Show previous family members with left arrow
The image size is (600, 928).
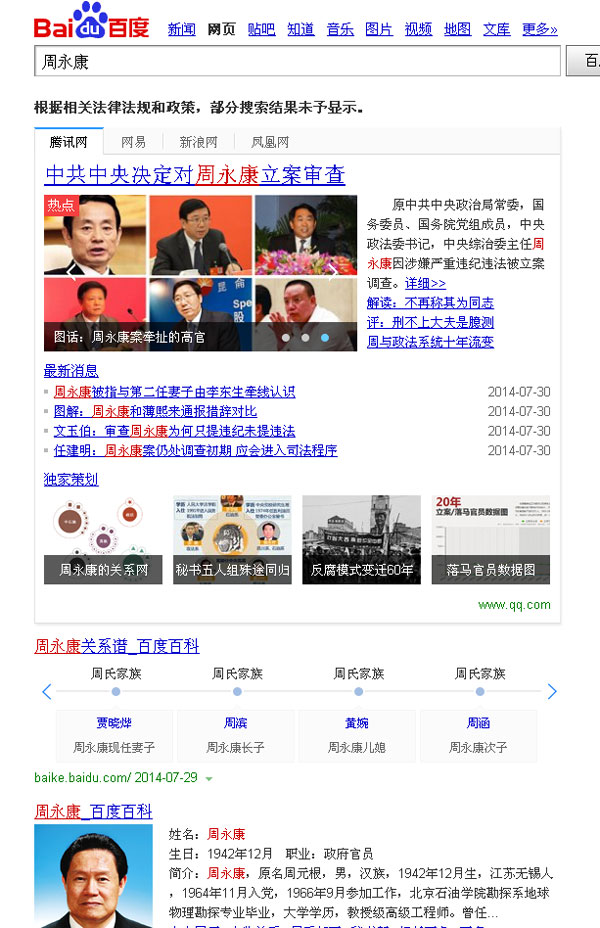pos(46,692)
